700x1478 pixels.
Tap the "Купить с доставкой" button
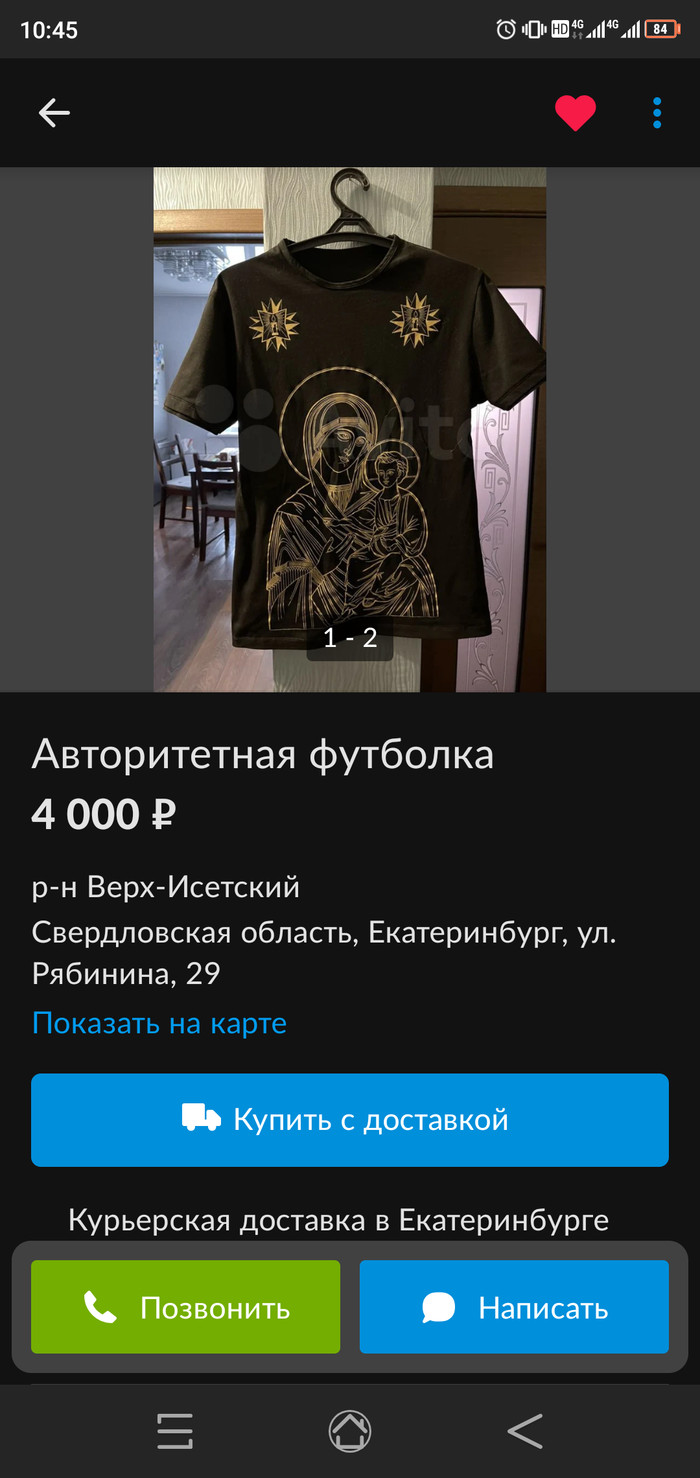point(349,1119)
